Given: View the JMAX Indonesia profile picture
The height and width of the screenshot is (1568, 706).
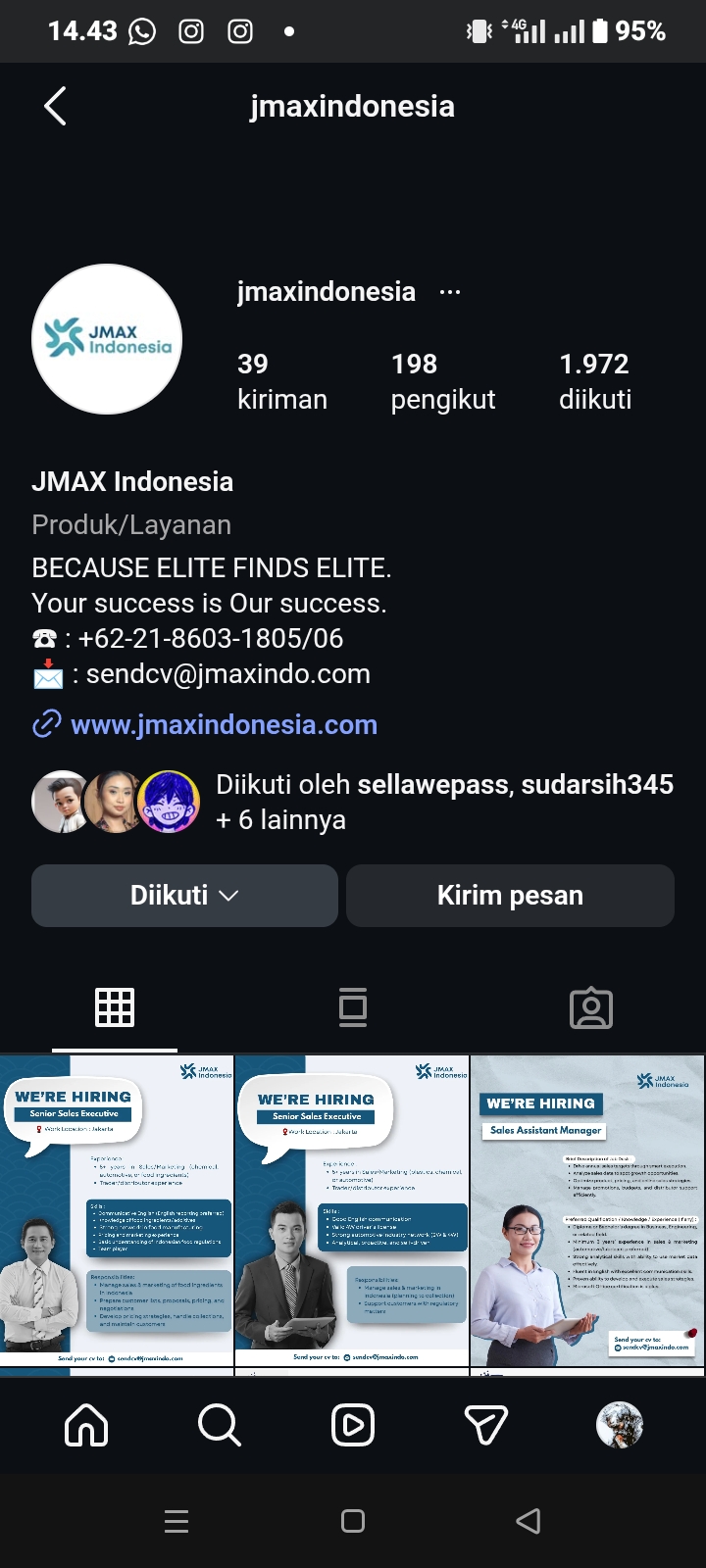Looking at the screenshot, I should (107, 339).
